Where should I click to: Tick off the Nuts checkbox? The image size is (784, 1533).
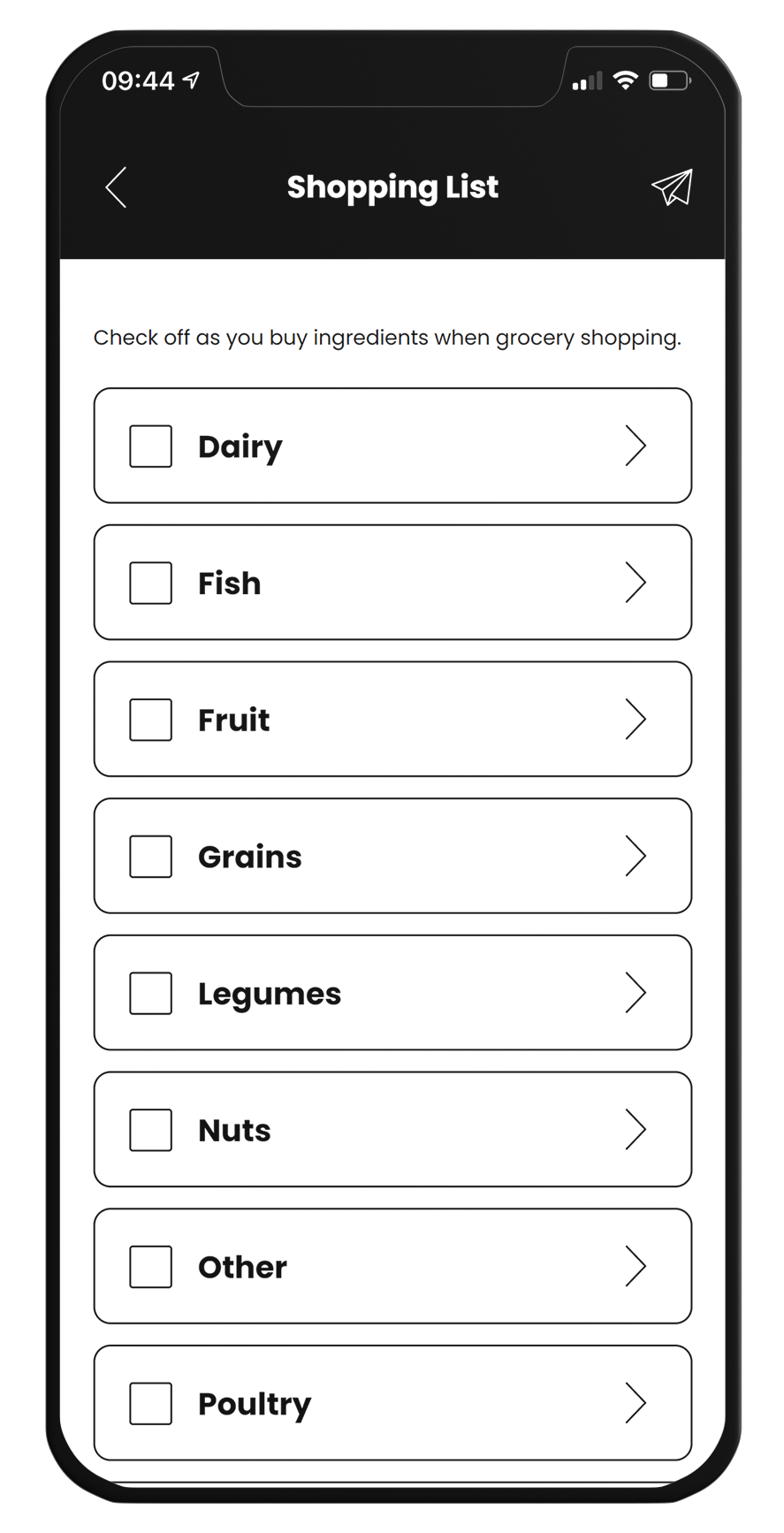pyautogui.click(x=151, y=1130)
